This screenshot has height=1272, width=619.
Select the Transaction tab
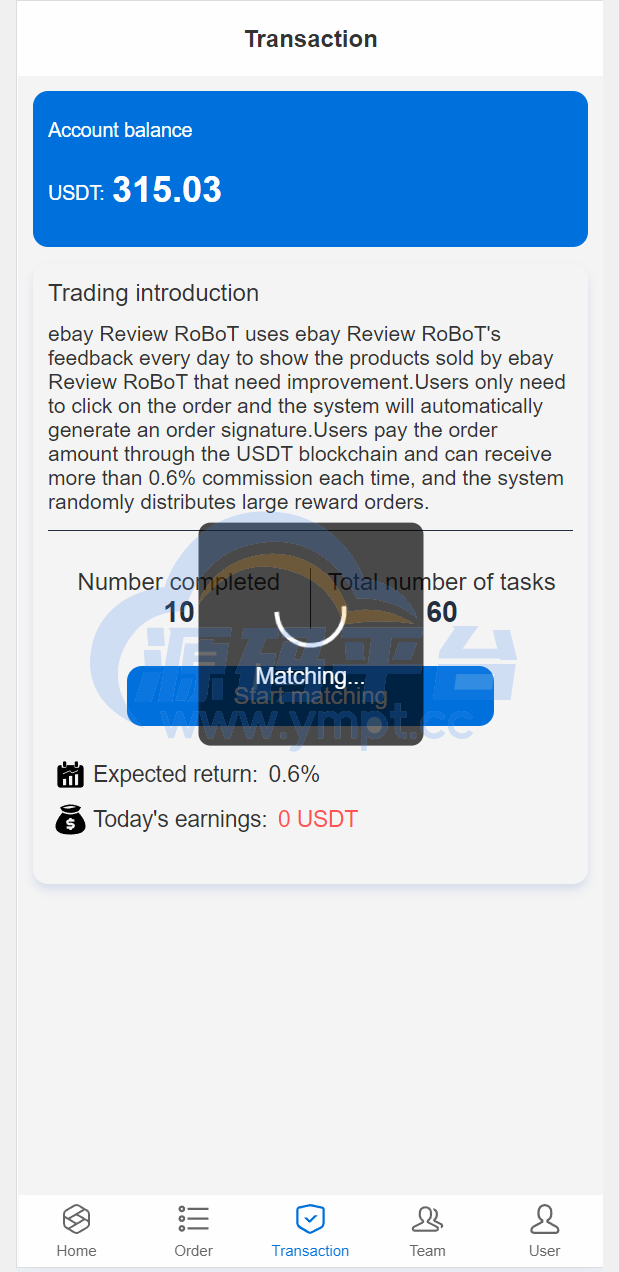[310, 1231]
